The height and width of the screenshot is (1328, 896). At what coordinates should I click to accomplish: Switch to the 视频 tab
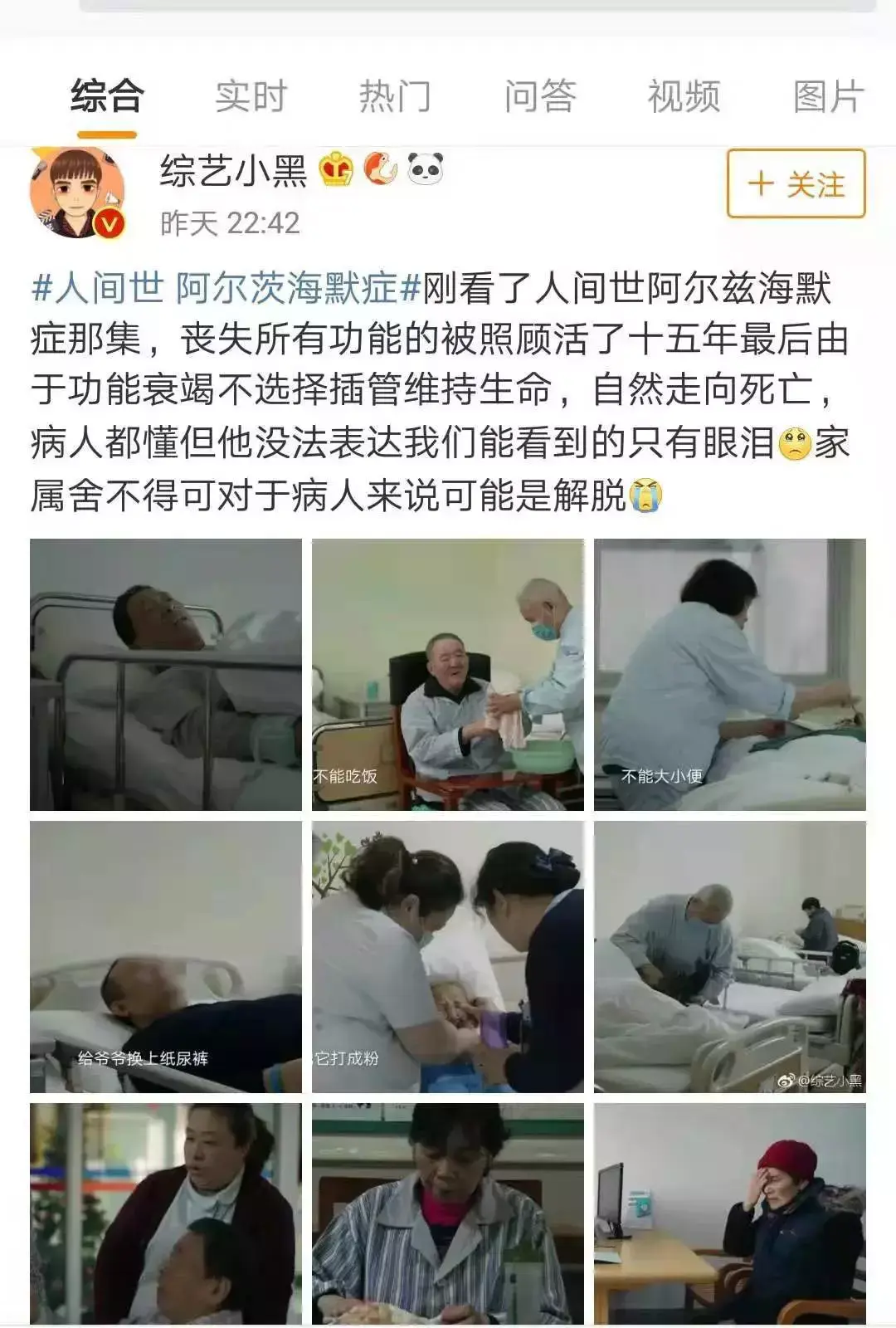click(x=684, y=96)
